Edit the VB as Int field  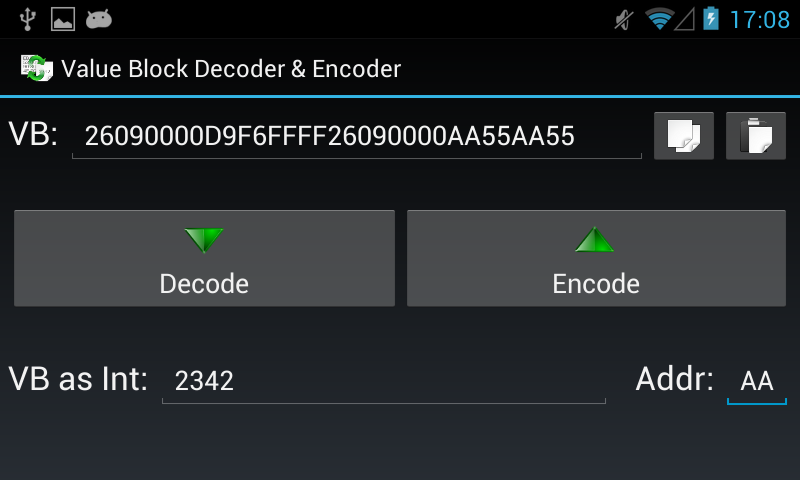tap(383, 381)
